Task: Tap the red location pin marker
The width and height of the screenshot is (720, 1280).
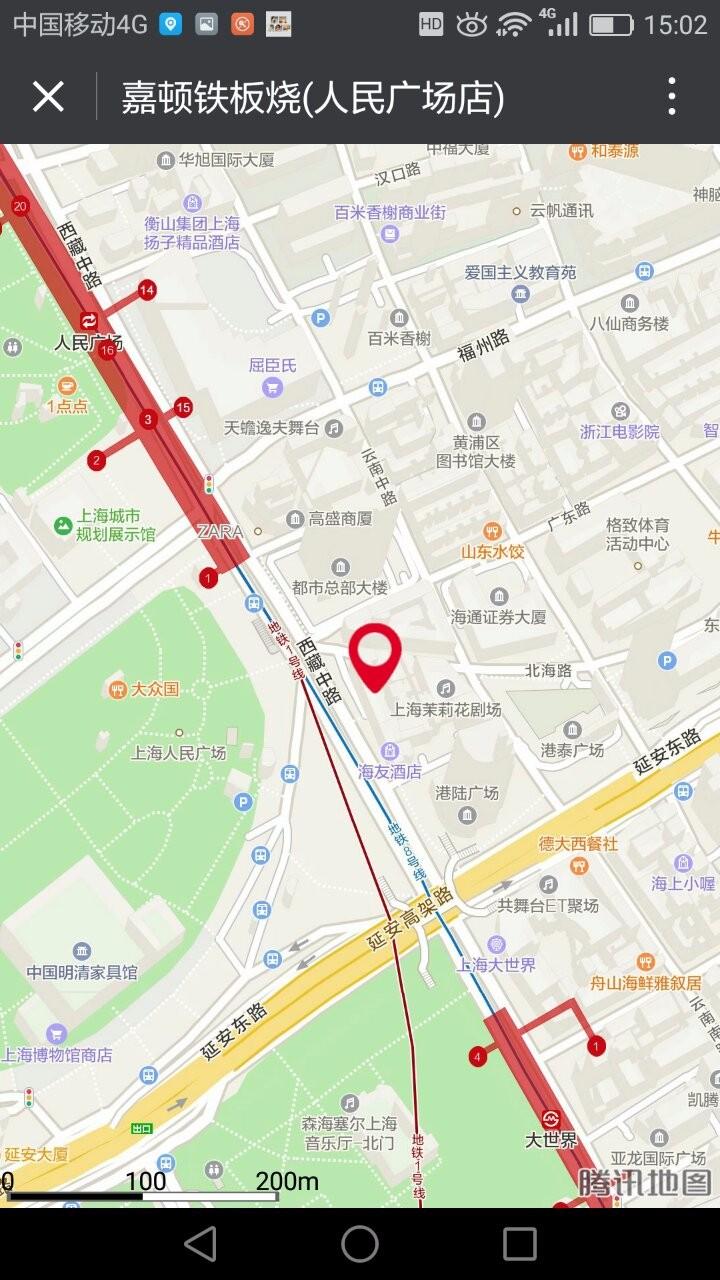Action: [375, 652]
